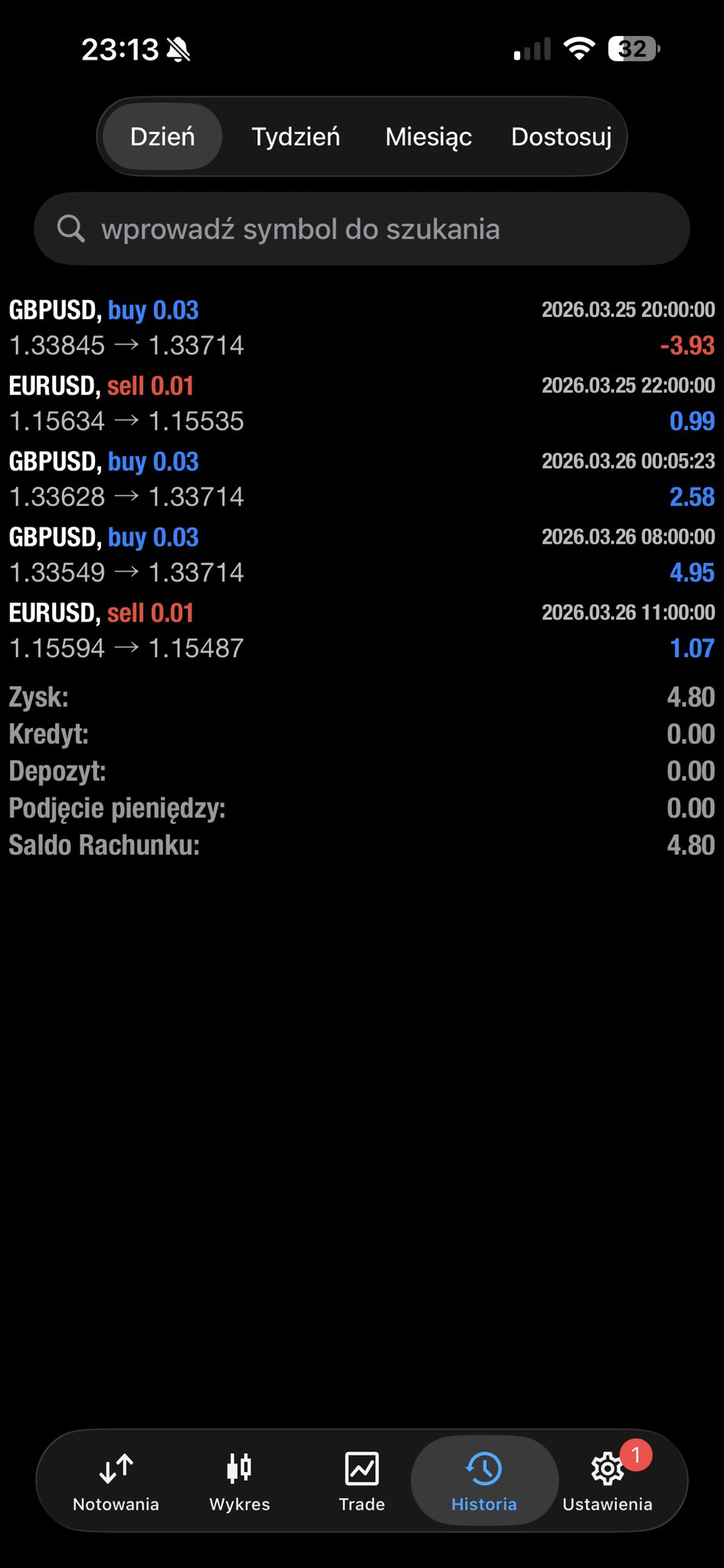Open the EURUSD sell closed at 1.15535
The width and height of the screenshot is (724, 1568).
(x=362, y=403)
